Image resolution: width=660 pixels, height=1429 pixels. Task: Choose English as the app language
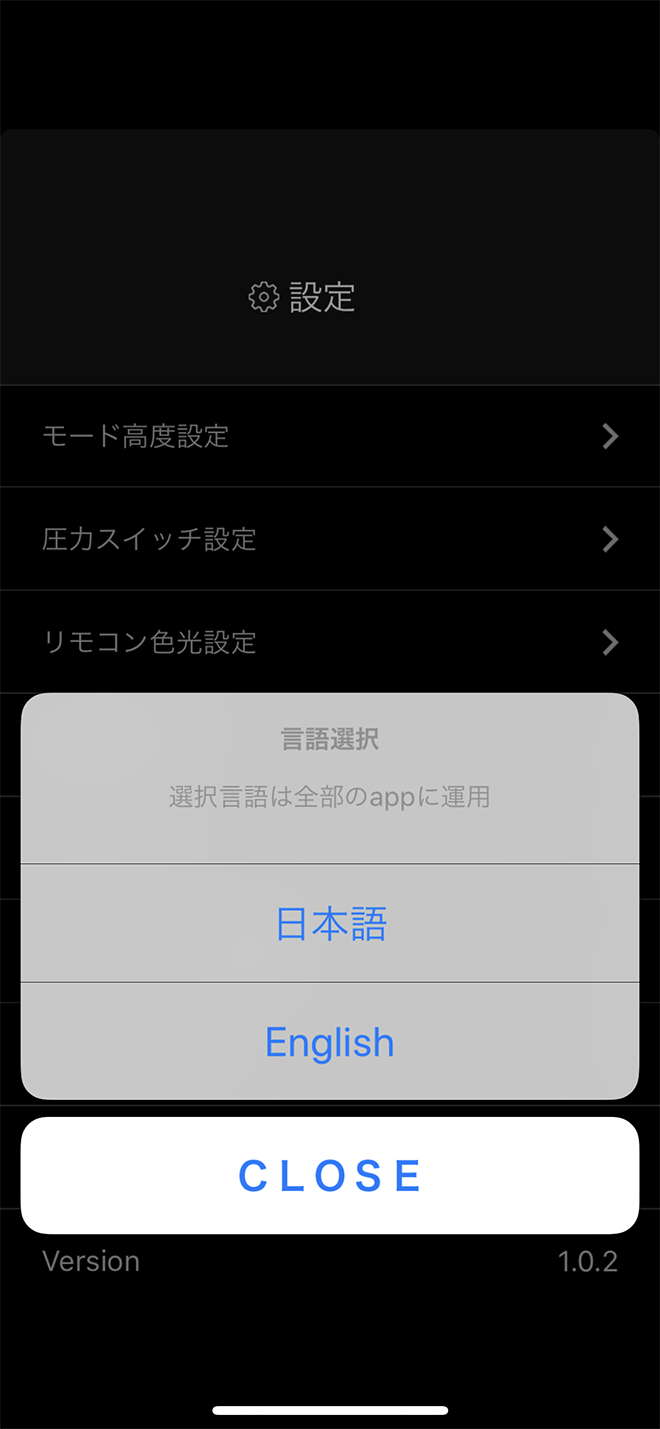coord(330,1042)
